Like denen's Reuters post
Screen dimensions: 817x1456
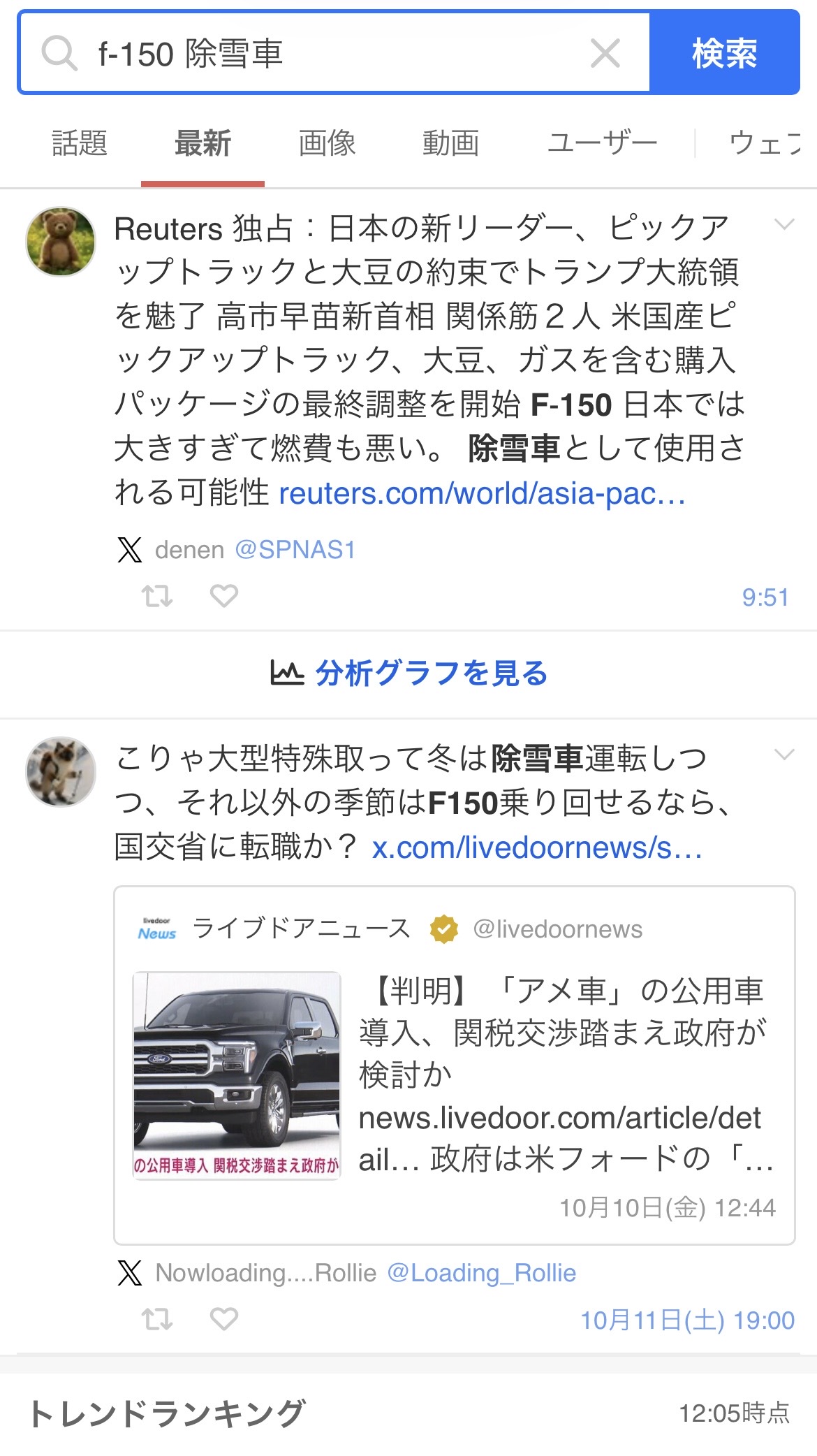[x=224, y=597]
